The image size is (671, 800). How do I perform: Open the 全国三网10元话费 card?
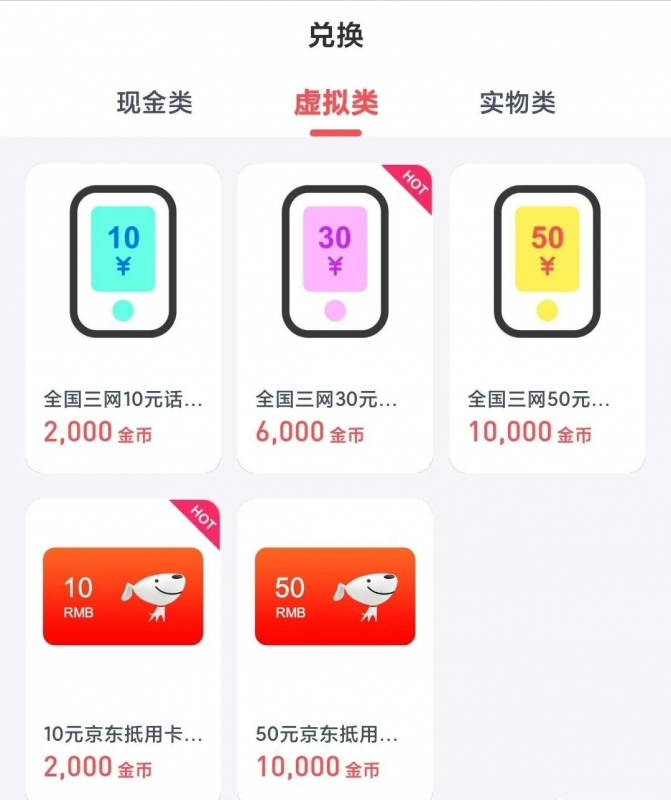[123, 318]
